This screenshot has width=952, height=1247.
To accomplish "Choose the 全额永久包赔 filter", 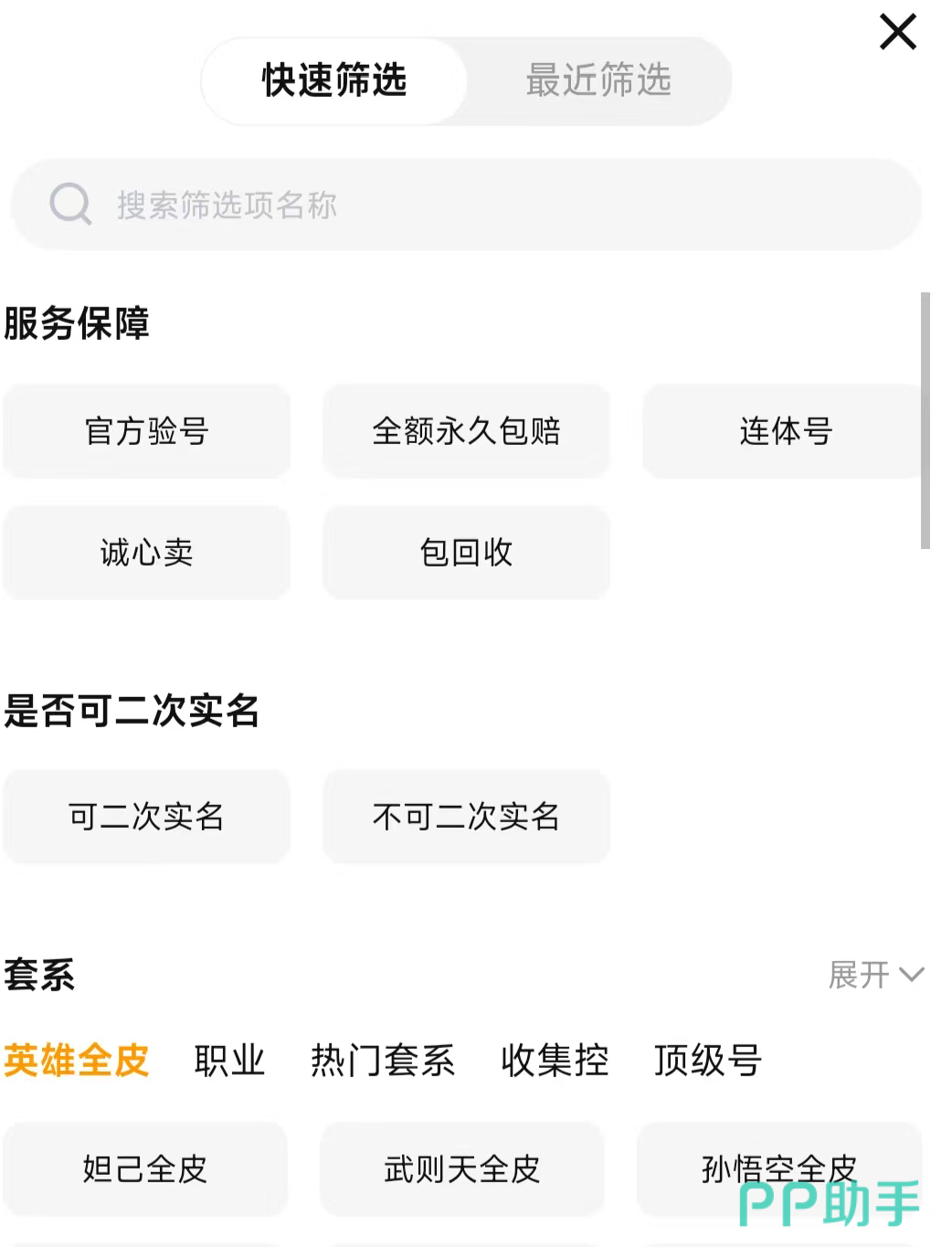I will (466, 431).
